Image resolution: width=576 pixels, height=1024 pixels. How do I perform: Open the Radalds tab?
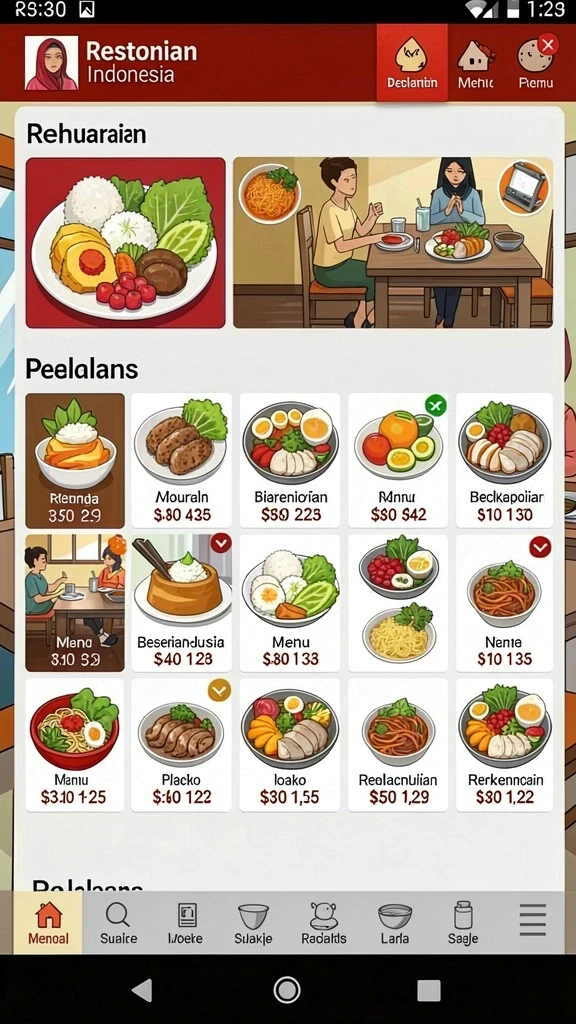click(324, 923)
